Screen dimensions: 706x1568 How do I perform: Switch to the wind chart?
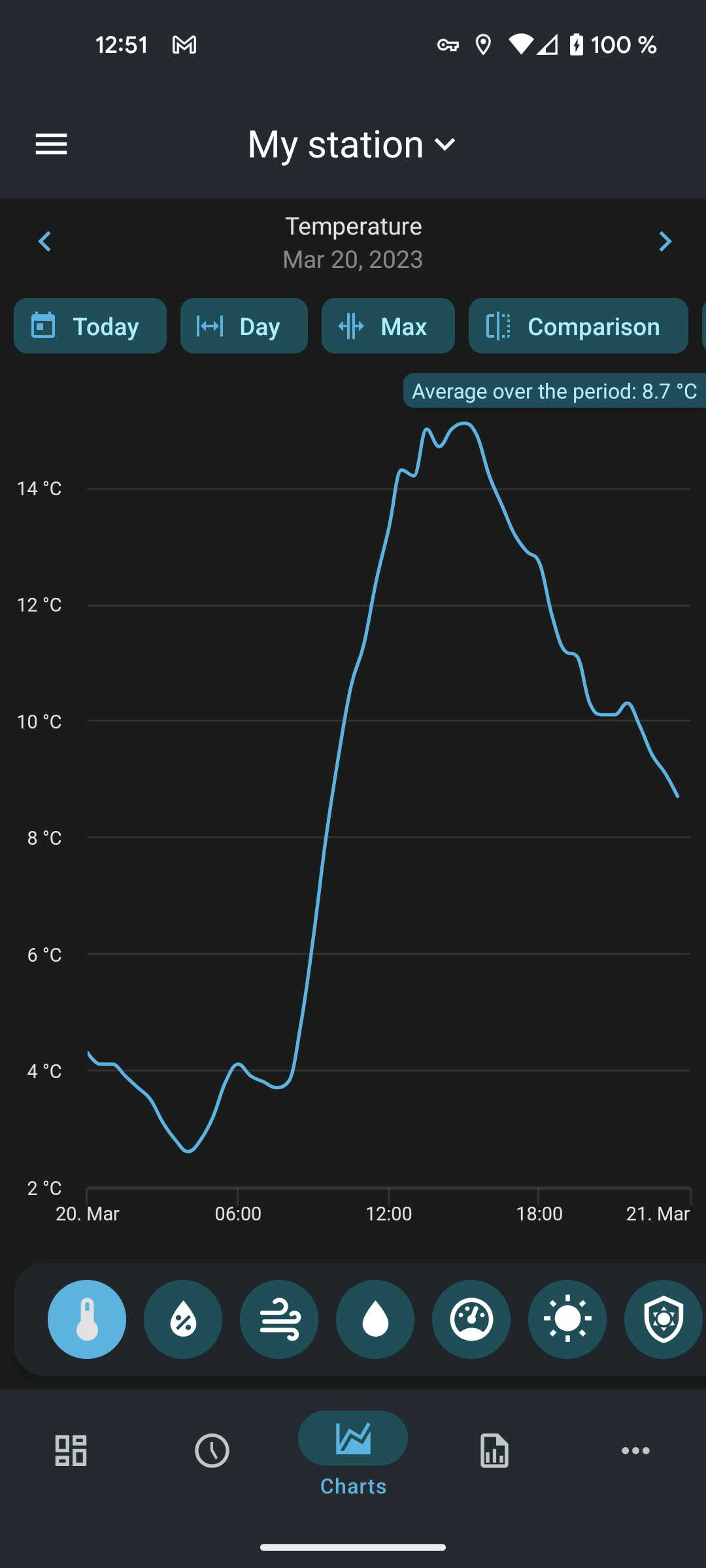[x=279, y=1319]
